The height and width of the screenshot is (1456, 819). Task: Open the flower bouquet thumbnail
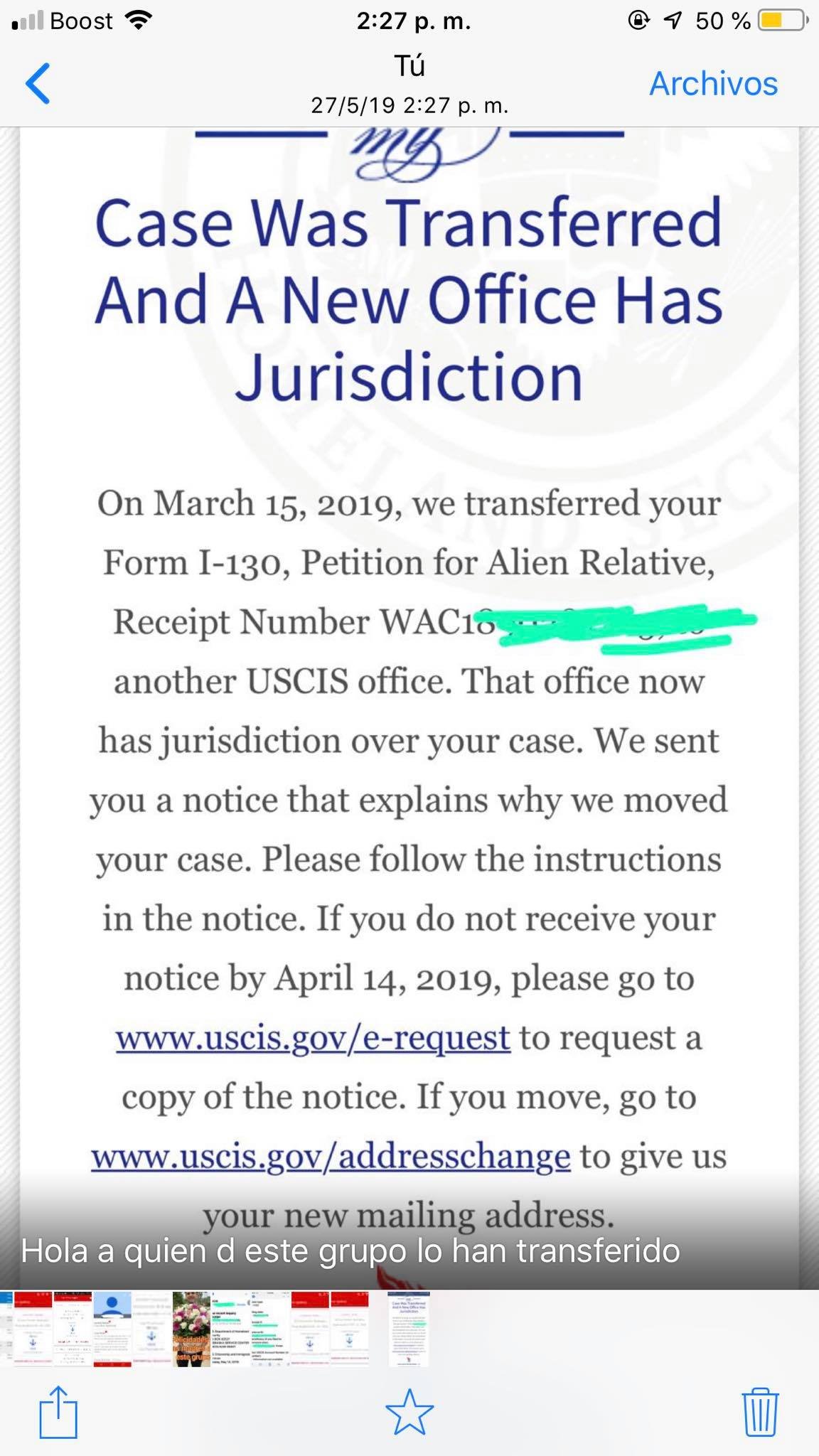[x=192, y=1329]
